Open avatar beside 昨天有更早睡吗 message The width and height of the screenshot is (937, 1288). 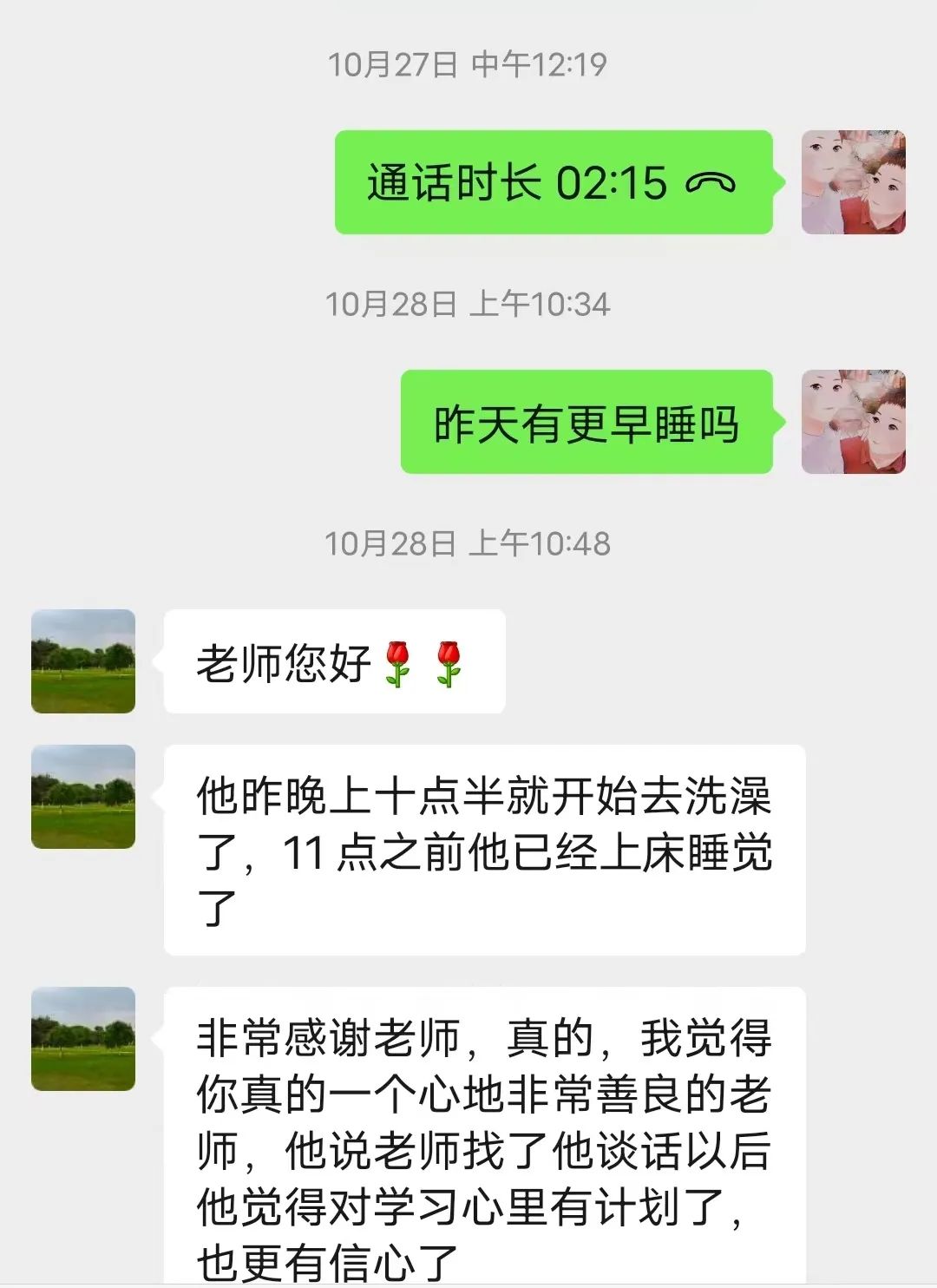click(x=853, y=422)
